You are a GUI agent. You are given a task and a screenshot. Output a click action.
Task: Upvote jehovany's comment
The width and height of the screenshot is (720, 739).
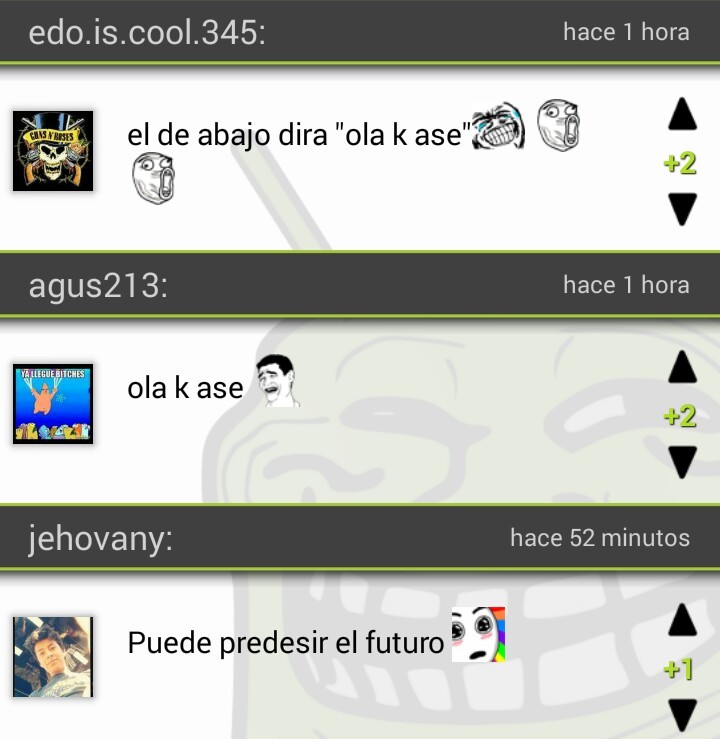[x=682, y=620]
